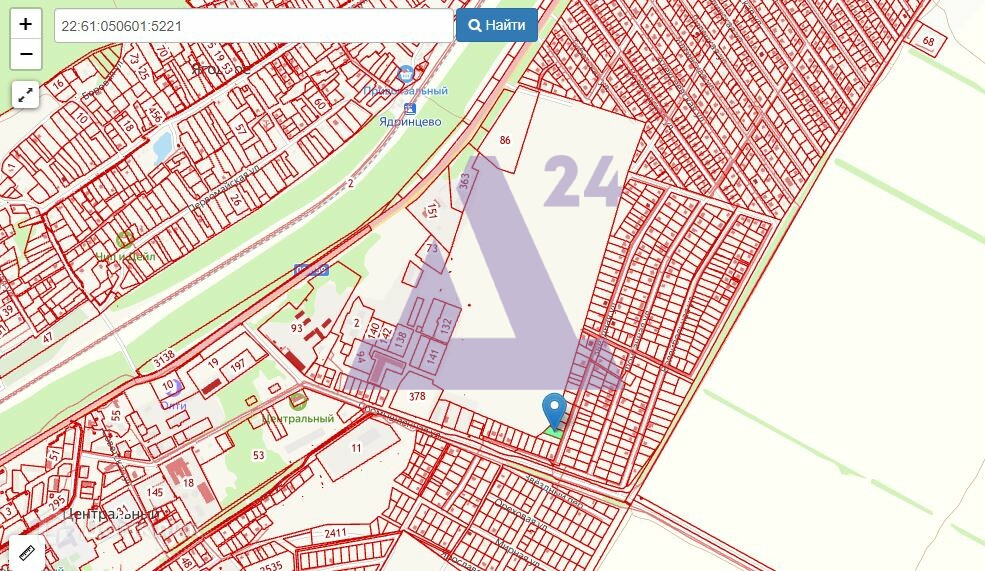Screen dimensions: 985x571
Task: Expand the map to fullscreen
Action: click(x=26, y=95)
